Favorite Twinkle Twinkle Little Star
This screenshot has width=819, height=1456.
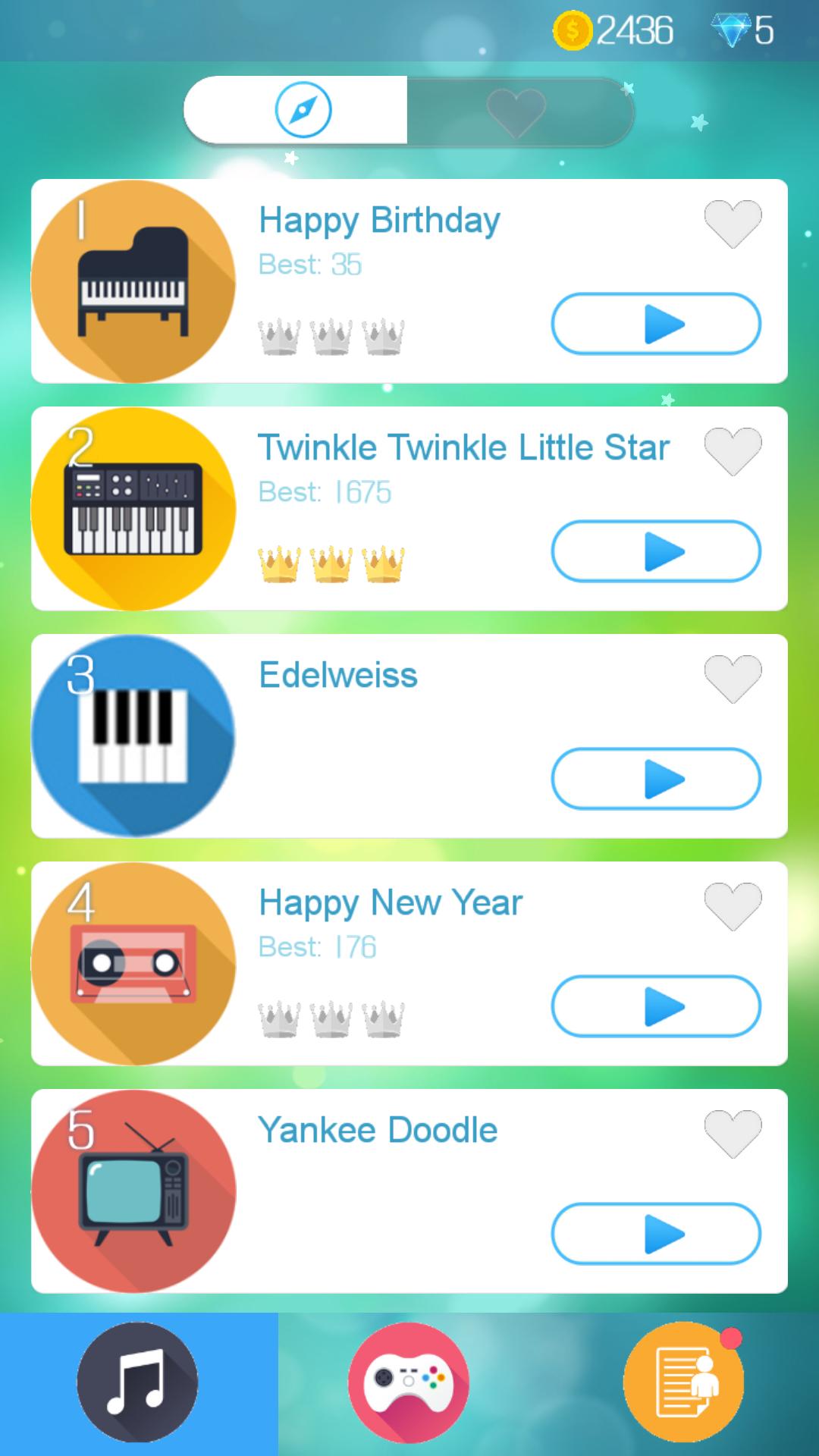732,450
